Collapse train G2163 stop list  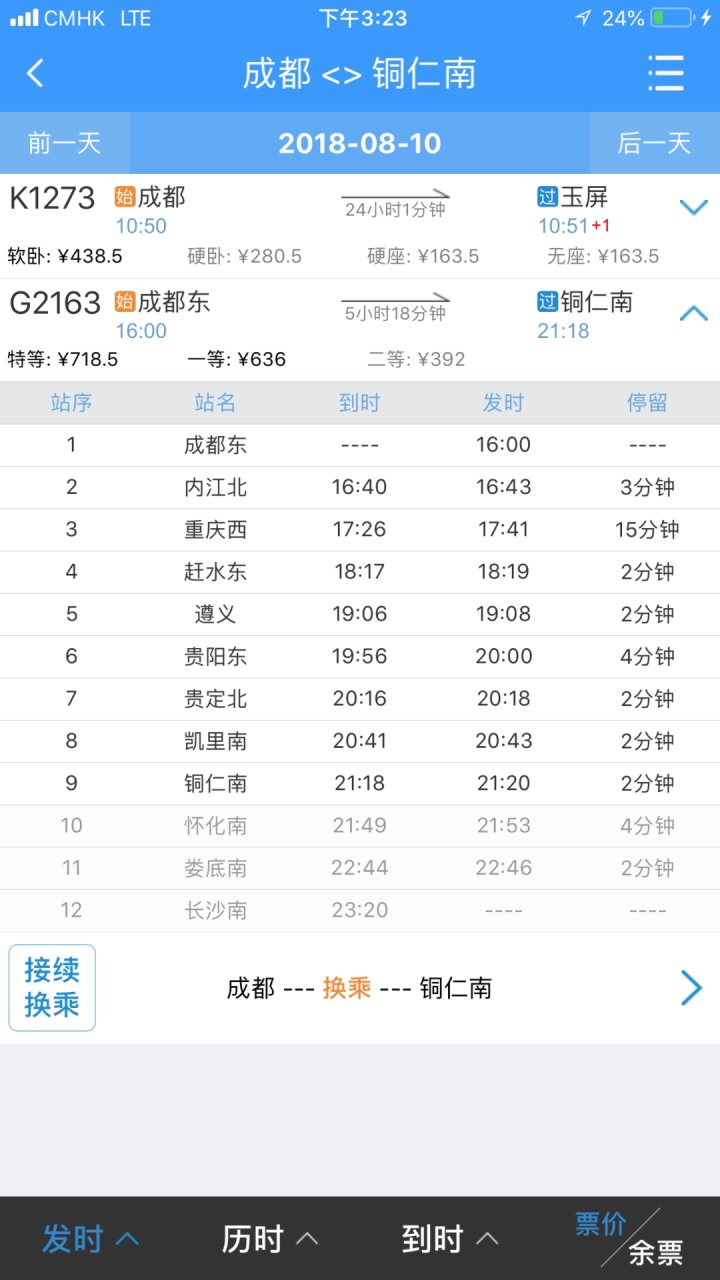(x=693, y=313)
